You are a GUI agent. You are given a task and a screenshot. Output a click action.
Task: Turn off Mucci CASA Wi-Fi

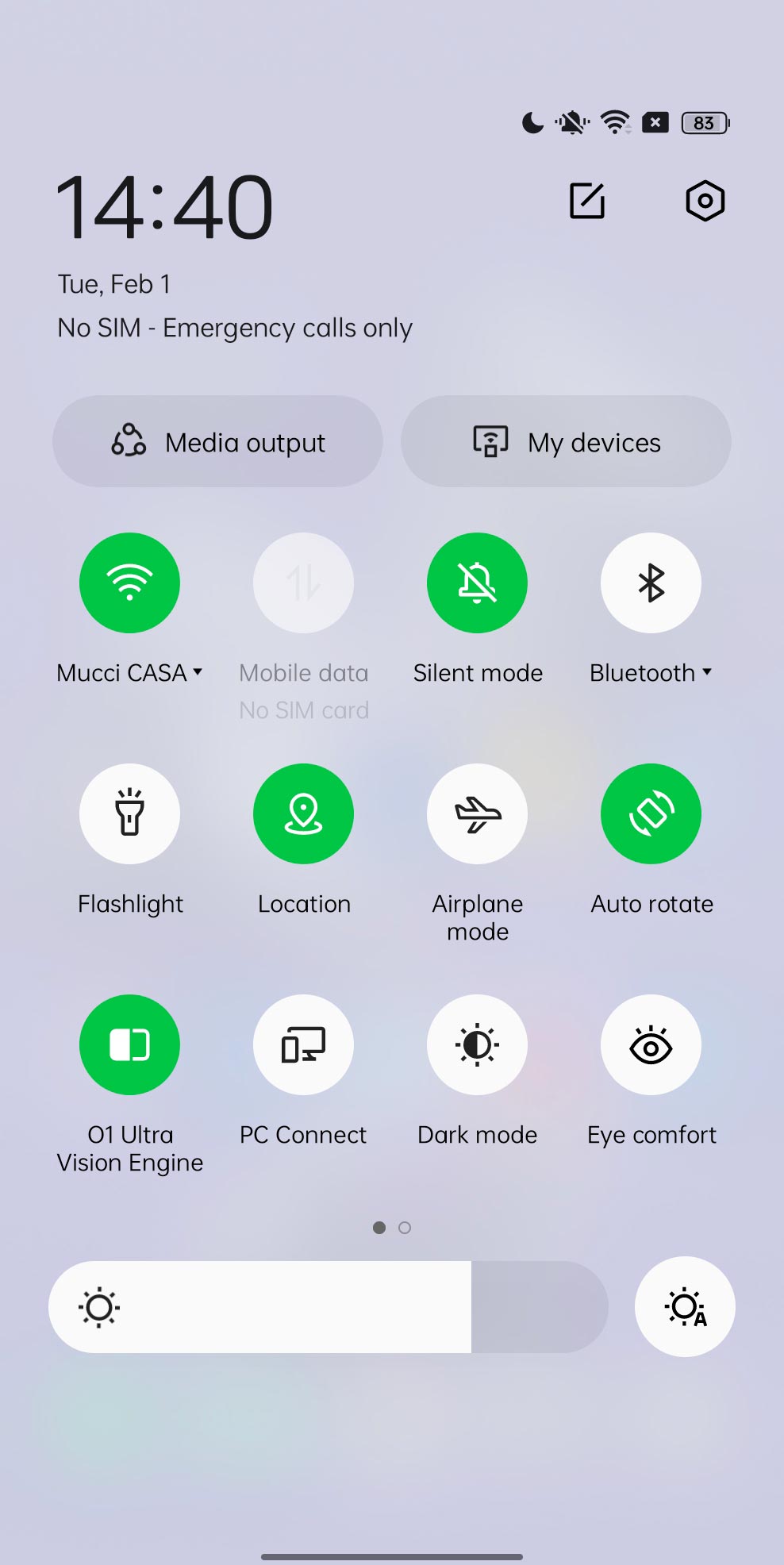click(x=129, y=583)
